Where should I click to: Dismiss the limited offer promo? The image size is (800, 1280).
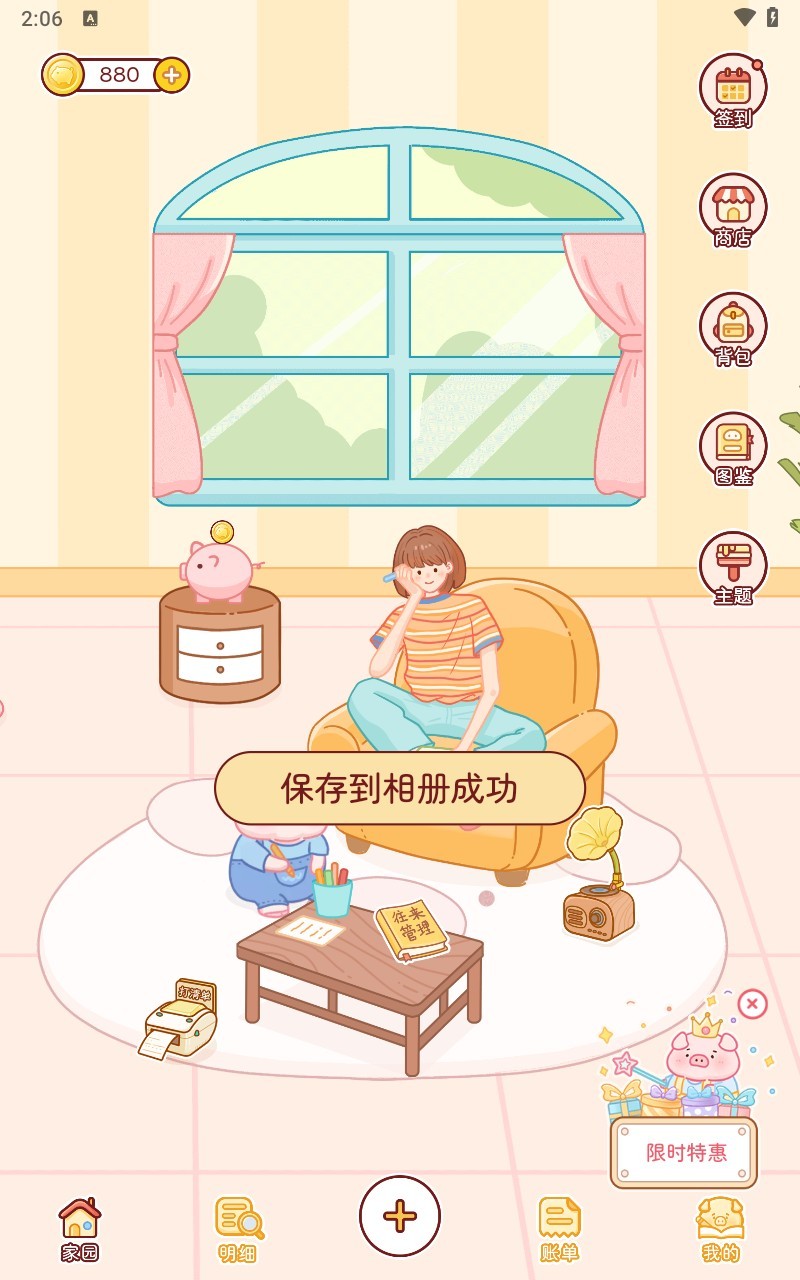click(x=752, y=1003)
